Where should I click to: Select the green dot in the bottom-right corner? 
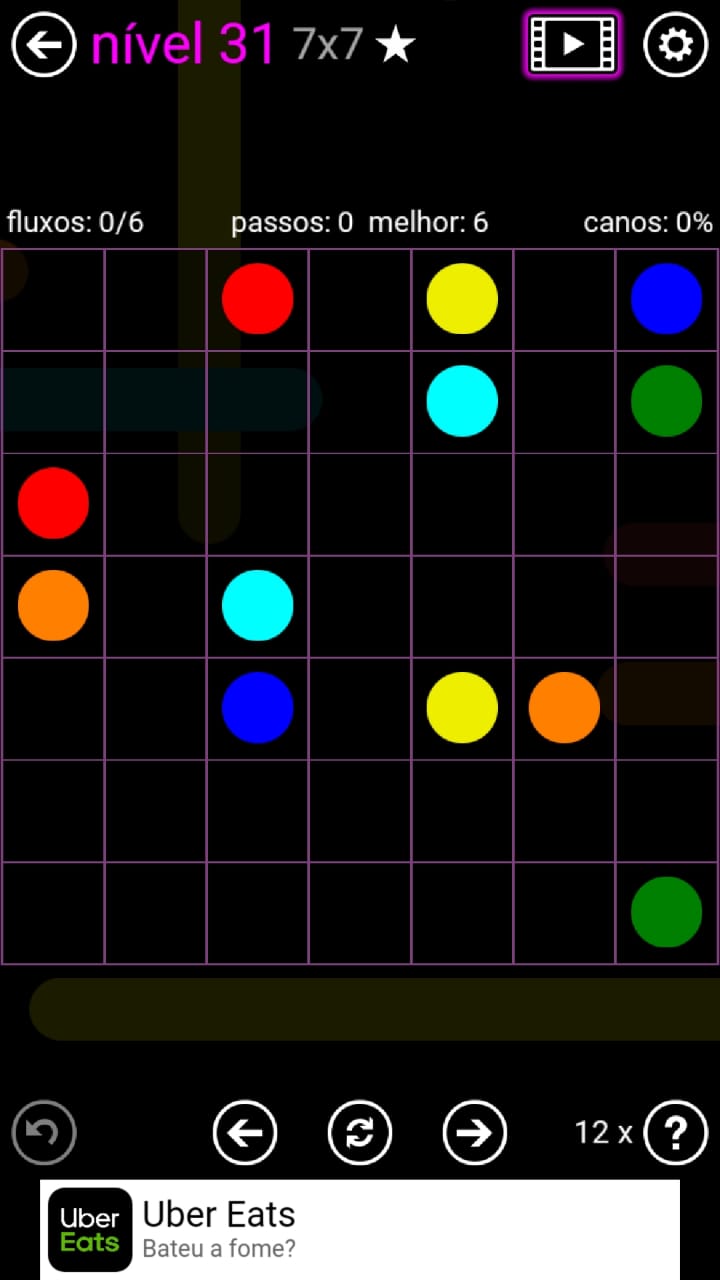pyautogui.click(x=666, y=912)
